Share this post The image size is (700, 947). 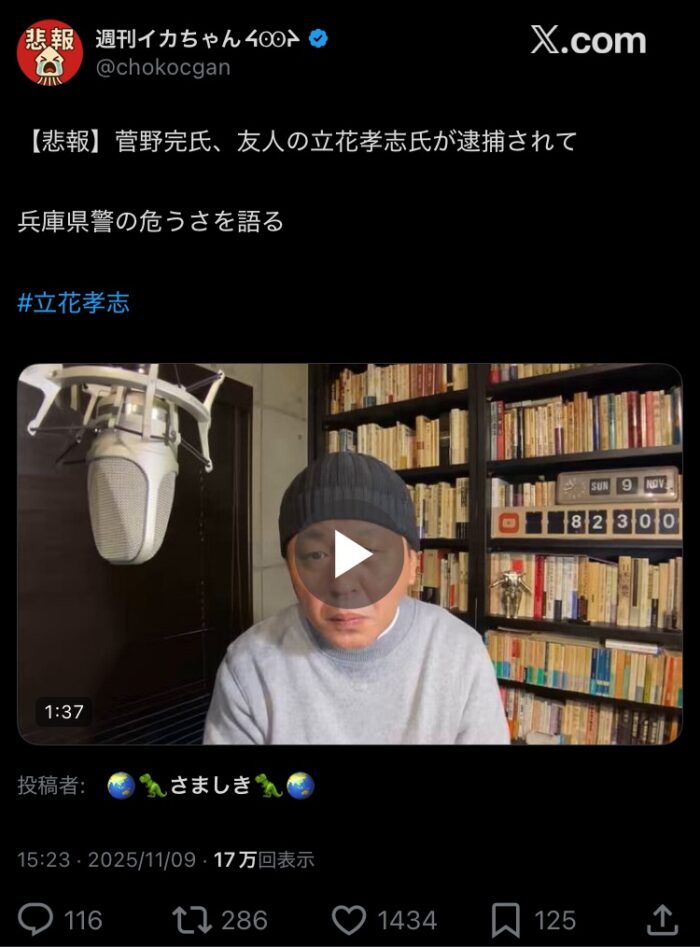tap(661, 919)
